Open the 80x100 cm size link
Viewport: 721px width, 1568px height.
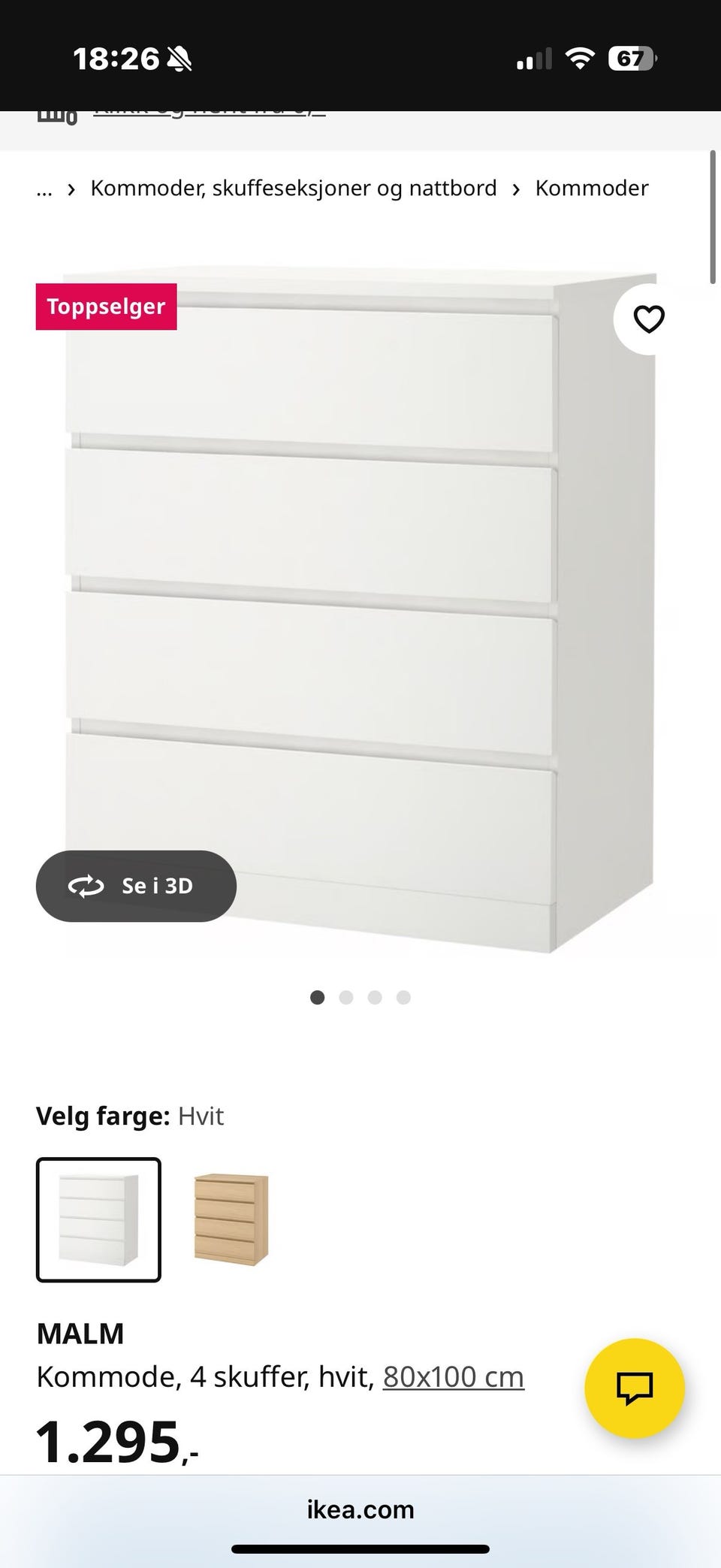pyautogui.click(x=454, y=1377)
